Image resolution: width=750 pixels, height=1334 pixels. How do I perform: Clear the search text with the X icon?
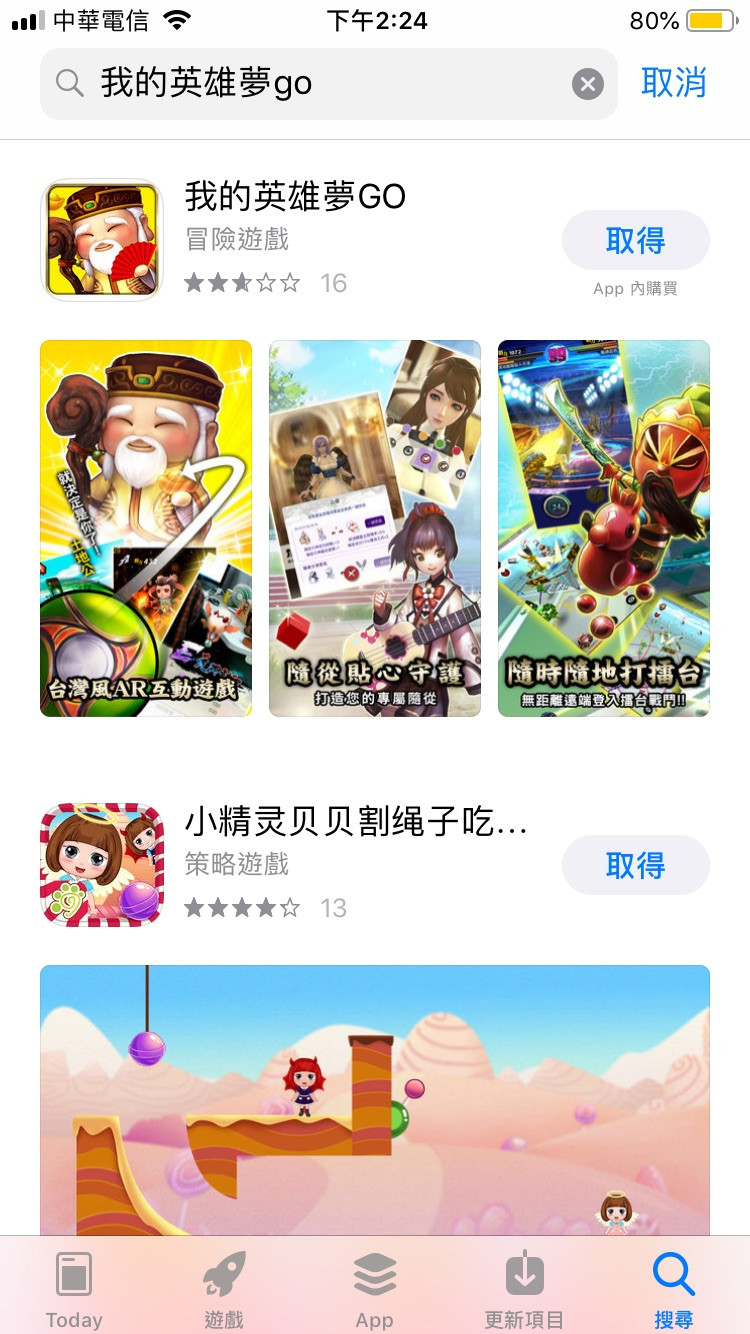(x=588, y=84)
